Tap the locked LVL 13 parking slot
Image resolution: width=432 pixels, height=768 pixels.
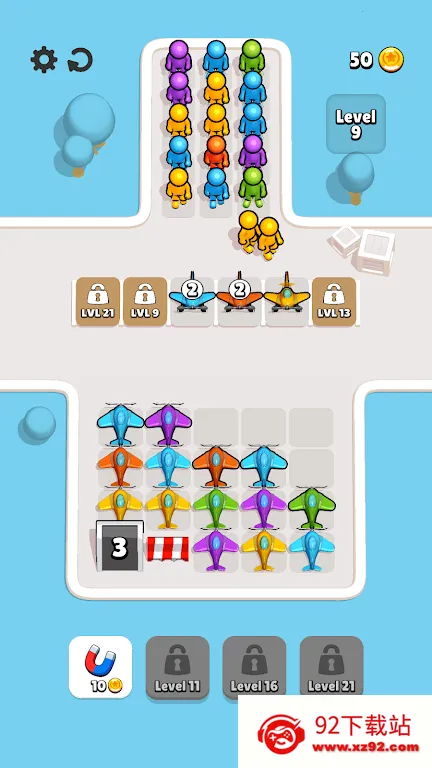point(334,301)
